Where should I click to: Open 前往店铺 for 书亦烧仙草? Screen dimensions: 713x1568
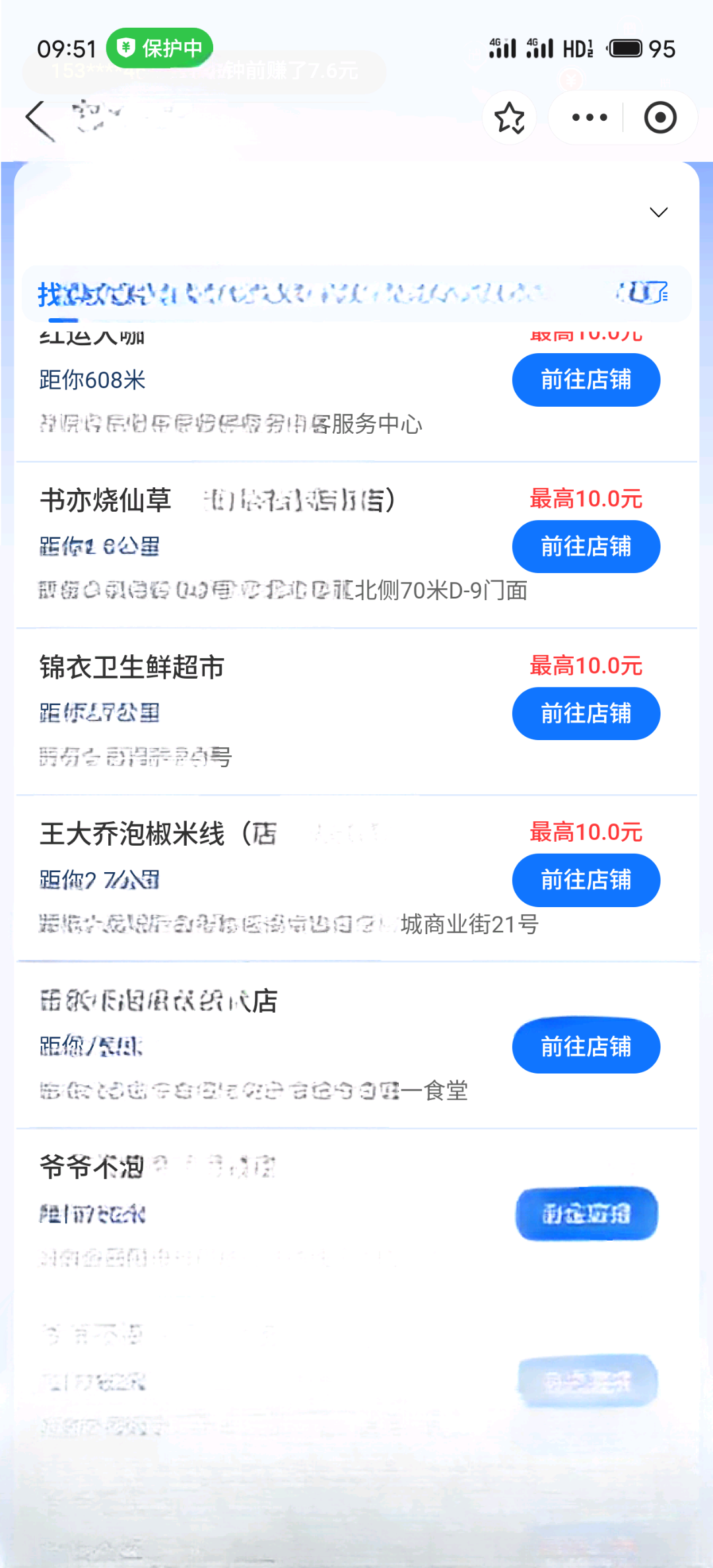click(x=585, y=546)
